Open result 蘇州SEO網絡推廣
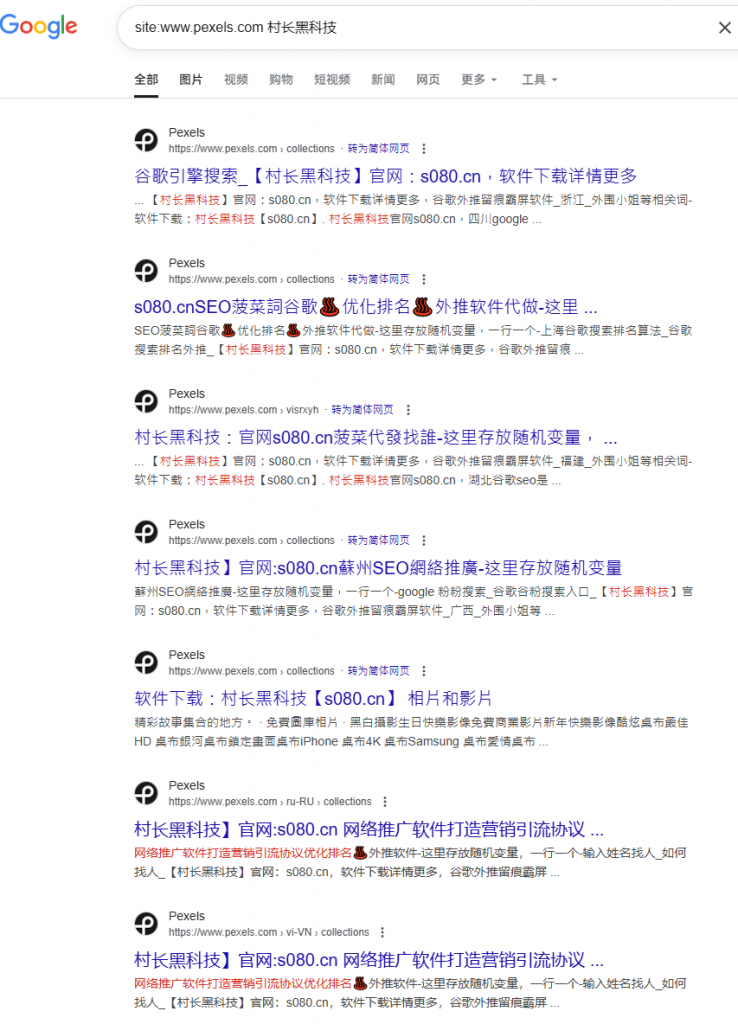This screenshot has width=738, height=1024. pos(378,568)
